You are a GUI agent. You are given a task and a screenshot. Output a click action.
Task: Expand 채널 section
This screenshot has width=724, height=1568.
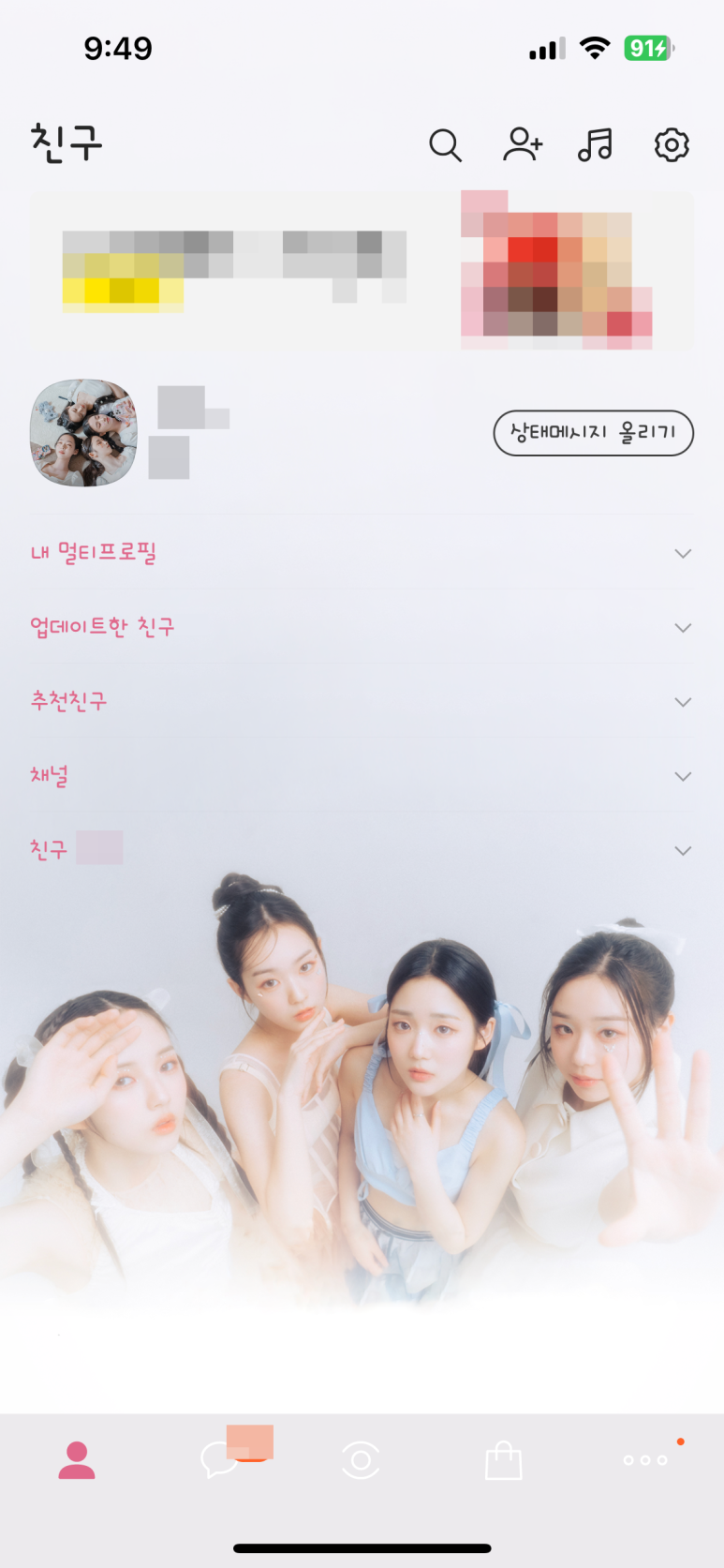pyautogui.click(x=362, y=776)
